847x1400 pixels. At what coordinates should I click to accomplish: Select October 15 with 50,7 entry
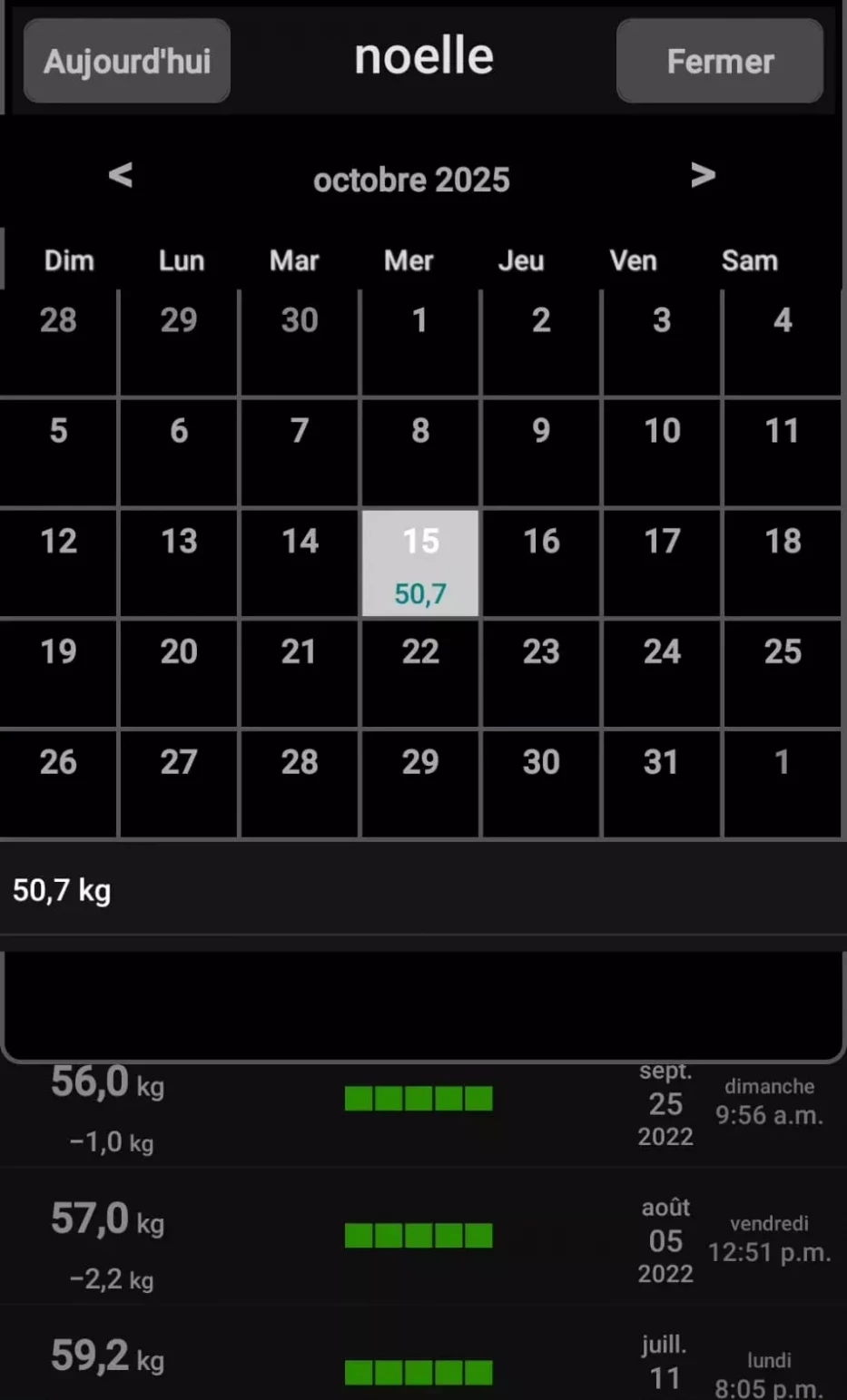[420, 563]
